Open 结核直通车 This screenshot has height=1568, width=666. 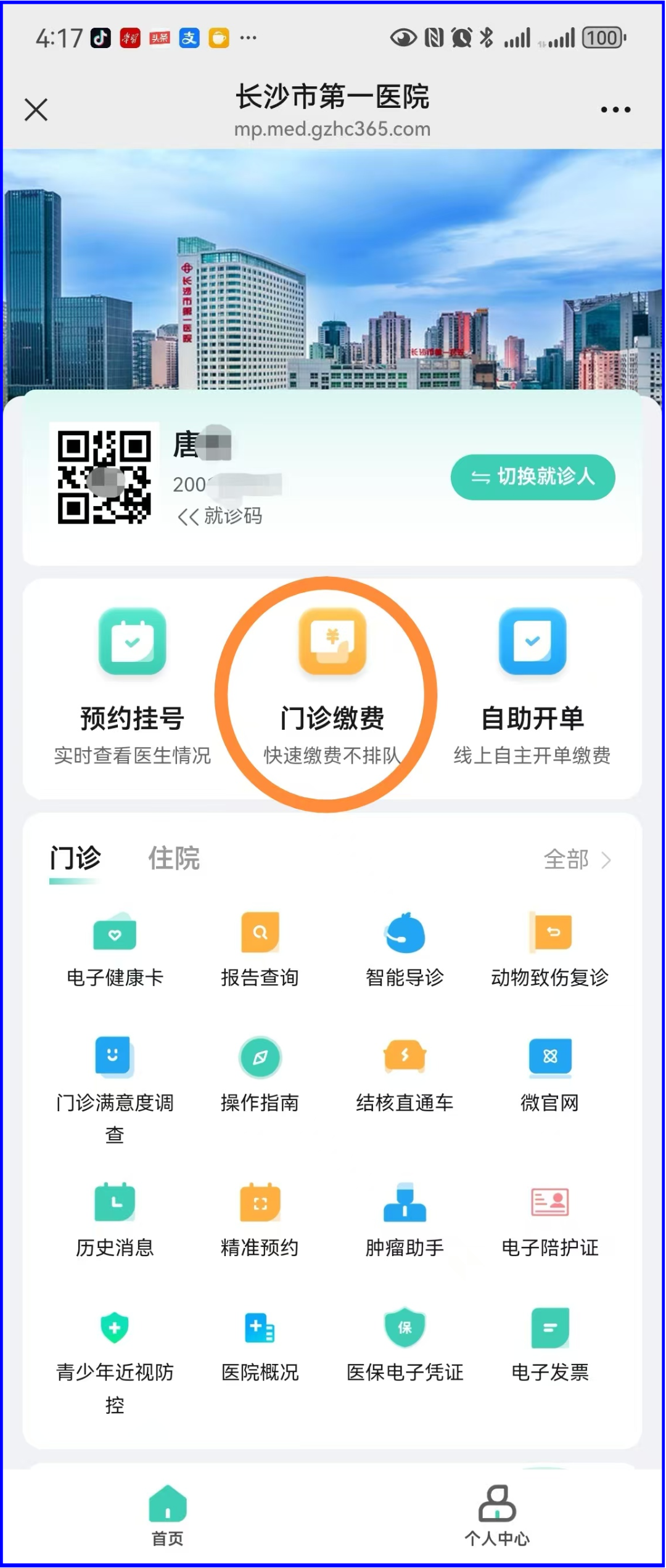[405, 1075]
